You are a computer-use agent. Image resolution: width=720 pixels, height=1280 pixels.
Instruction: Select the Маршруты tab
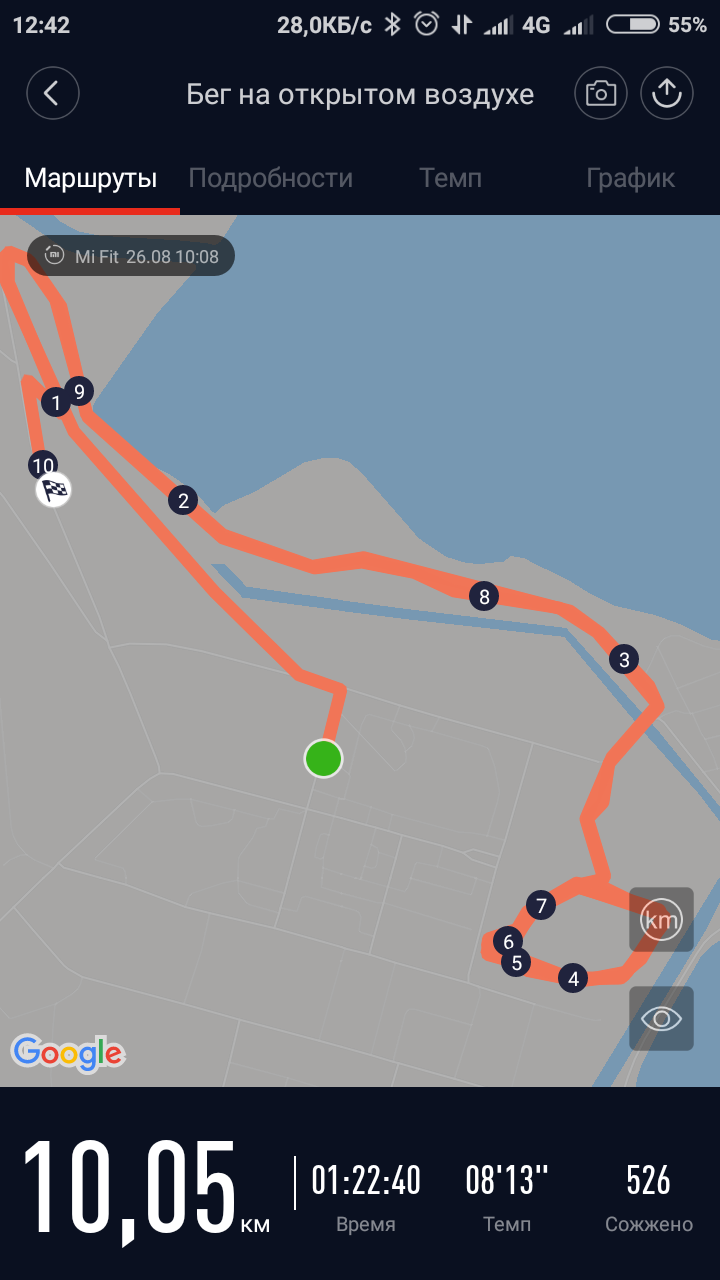point(91,179)
